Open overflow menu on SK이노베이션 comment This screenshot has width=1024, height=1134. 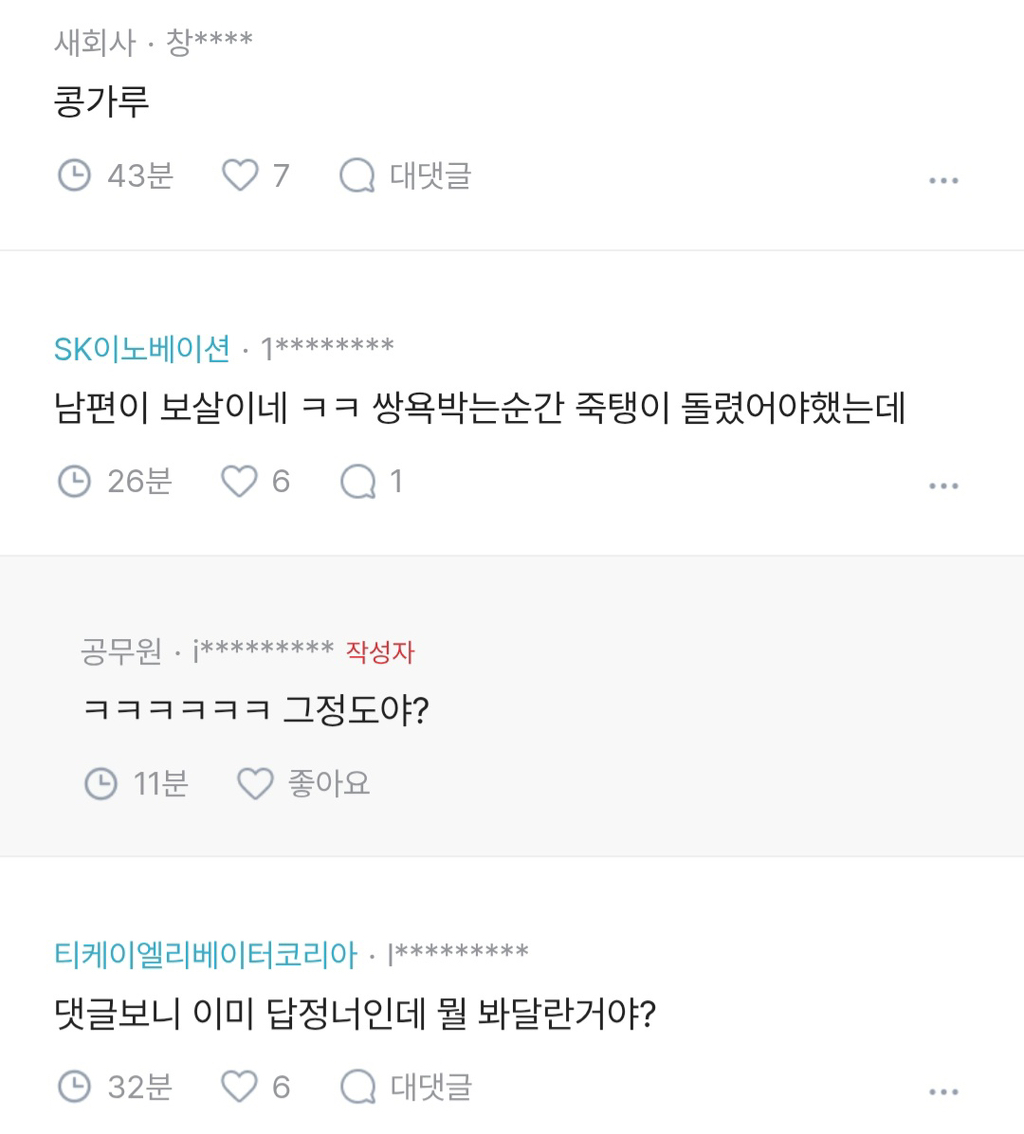click(943, 486)
